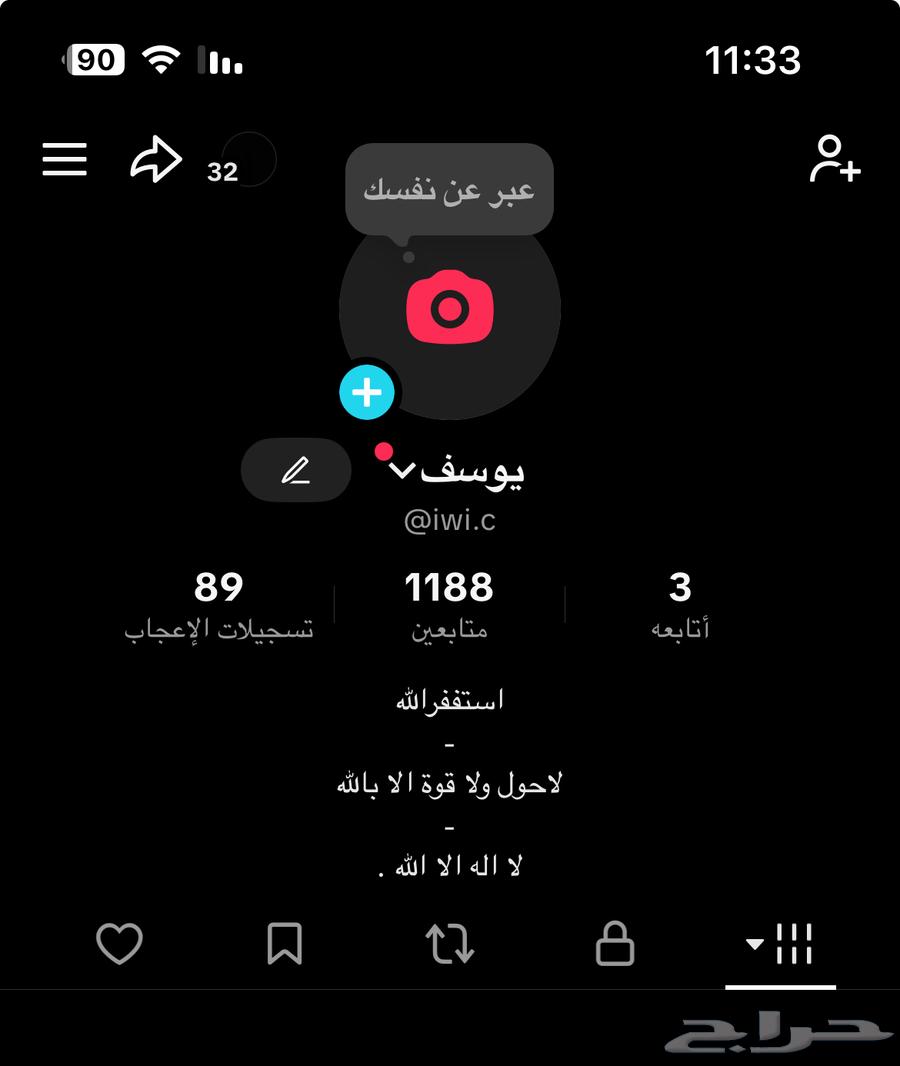Switch to the liked videos heart tab
Viewport: 900px width, 1066px height.
click(119, 941)
